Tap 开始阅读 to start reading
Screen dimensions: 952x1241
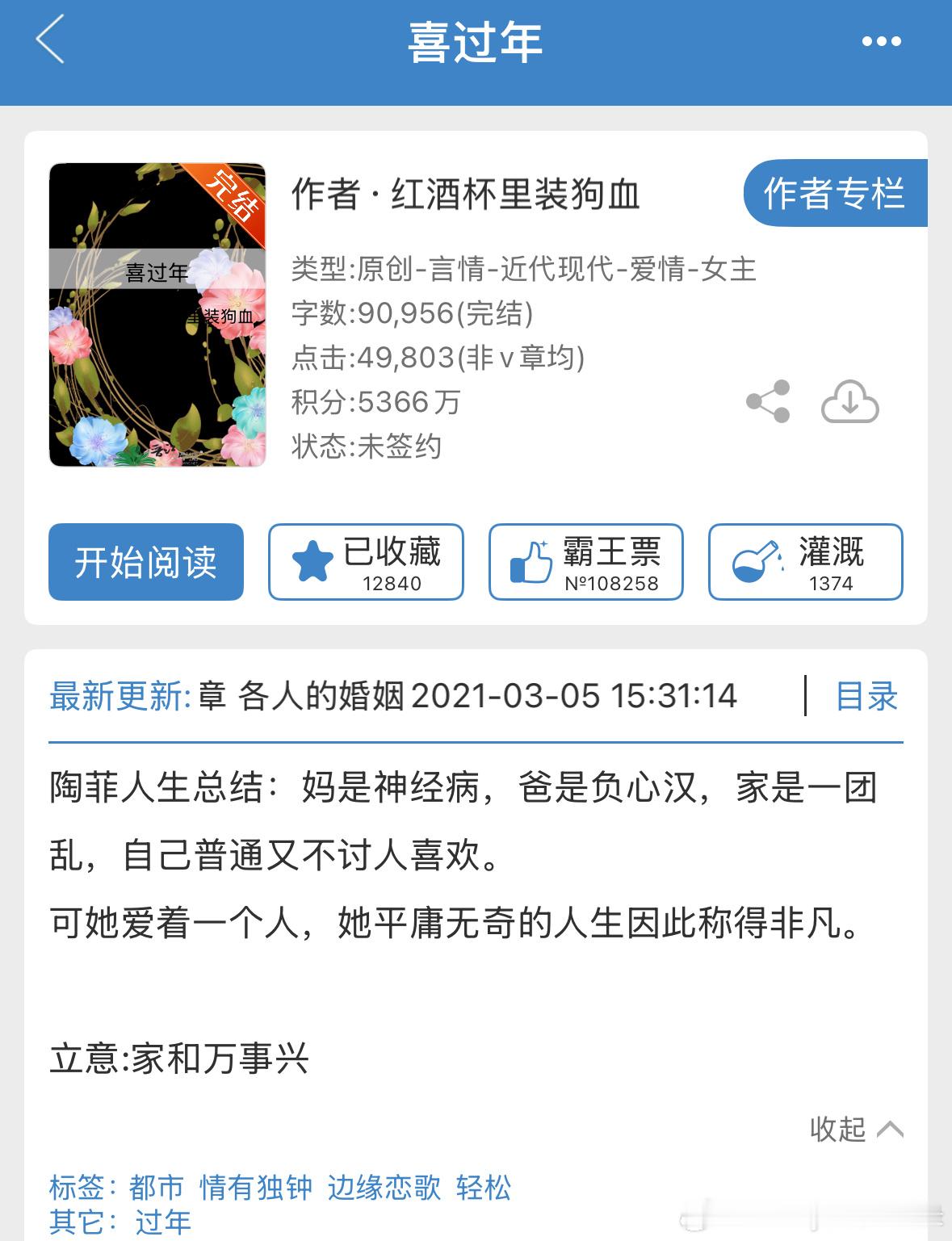pos(146,562)
